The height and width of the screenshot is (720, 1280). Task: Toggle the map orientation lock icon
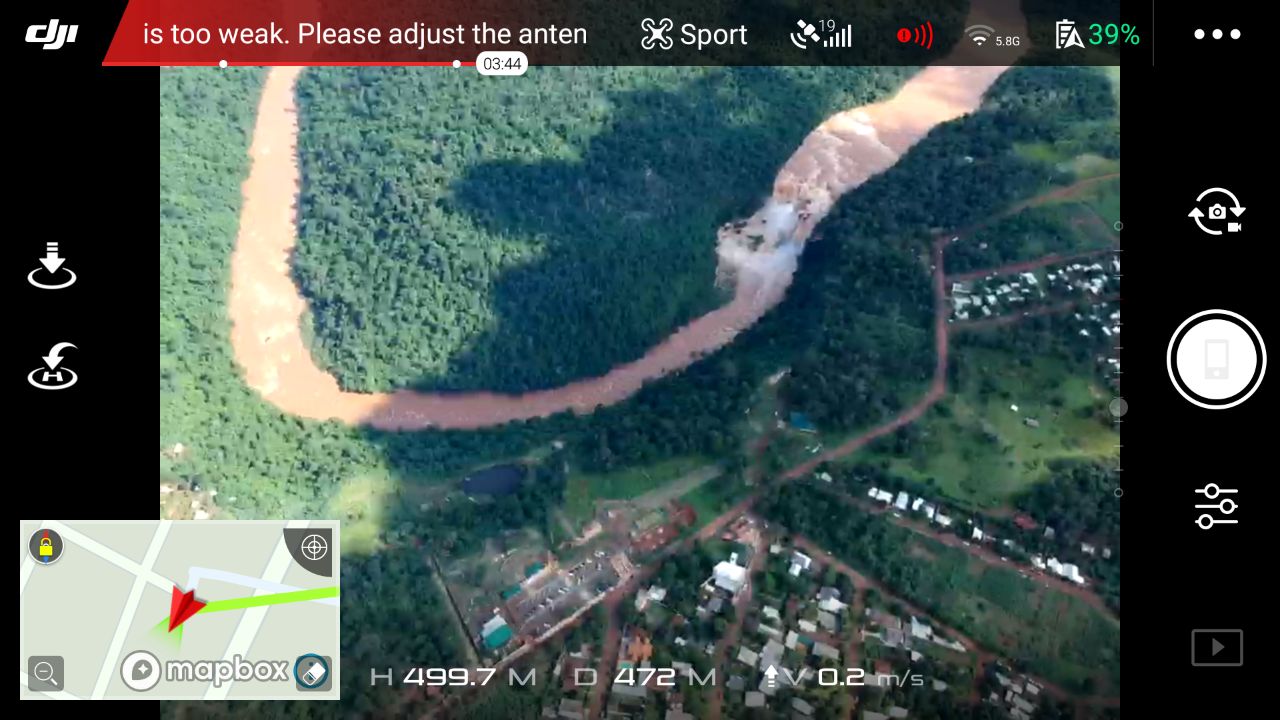pos(45,546)
